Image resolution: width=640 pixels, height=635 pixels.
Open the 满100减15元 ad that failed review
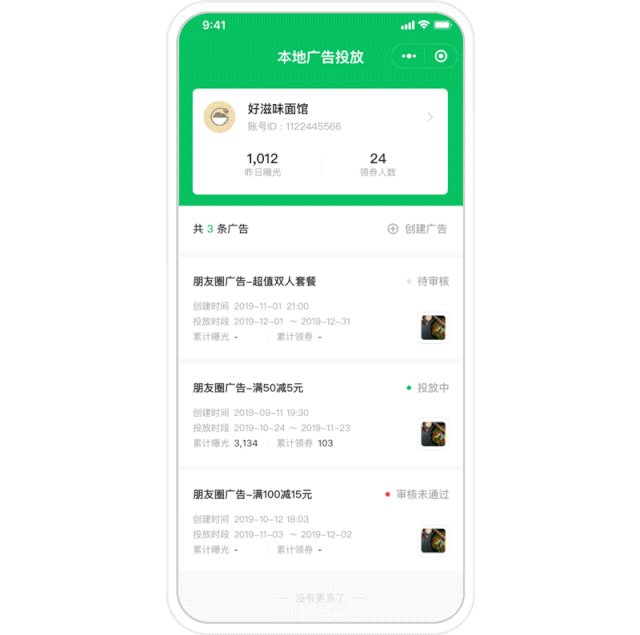pos(320,520)
